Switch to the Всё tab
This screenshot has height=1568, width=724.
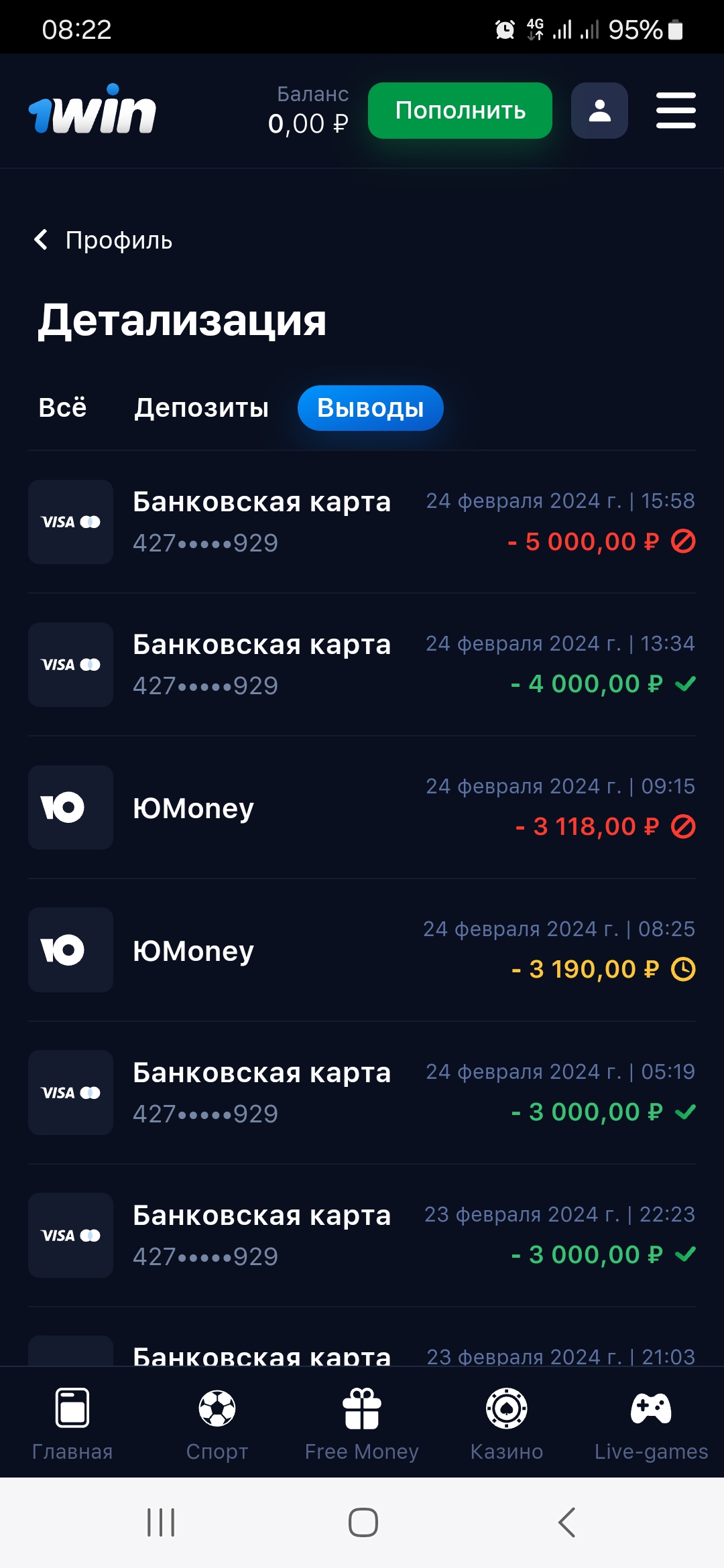[x=62, y=407]
